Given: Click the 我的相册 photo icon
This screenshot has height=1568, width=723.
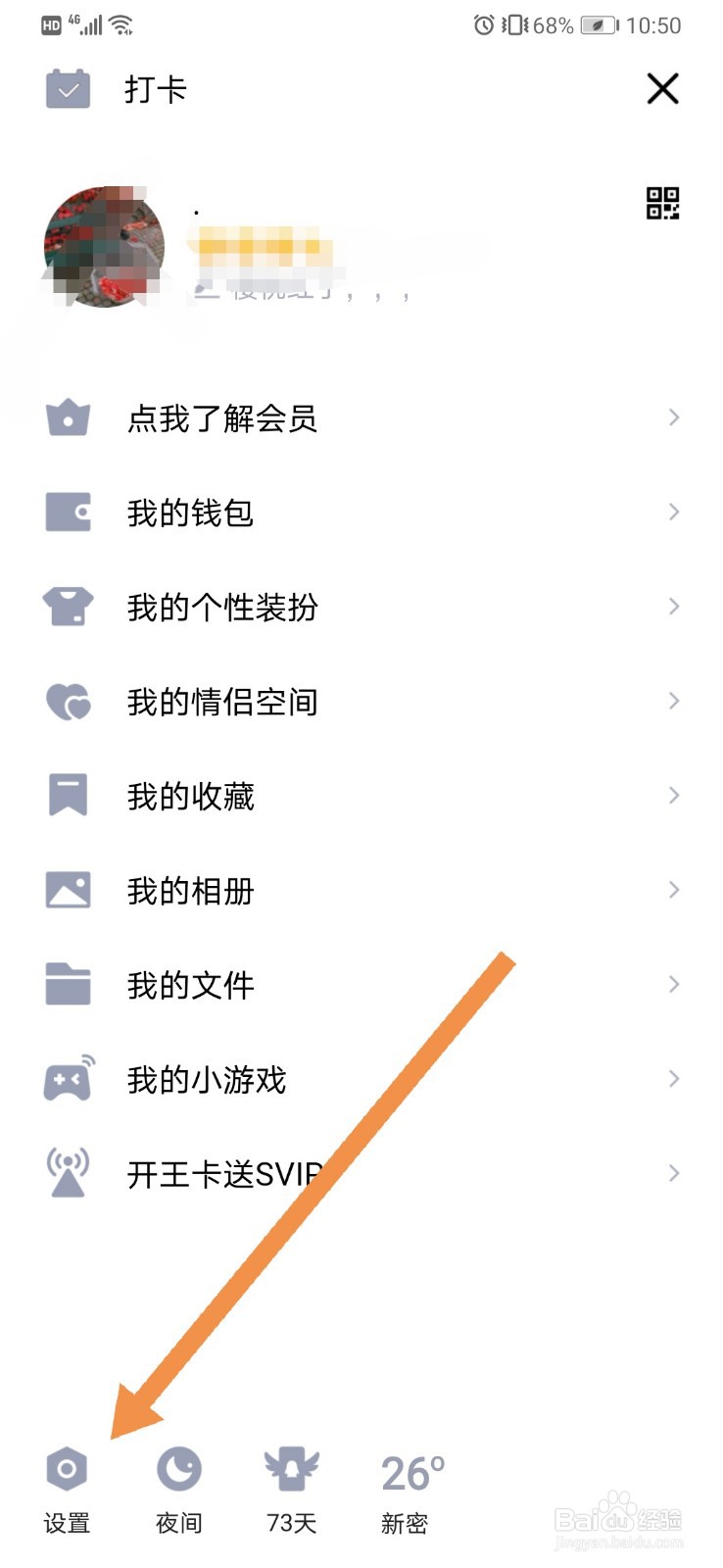Looking at the screenshot, I should [67, 889].
